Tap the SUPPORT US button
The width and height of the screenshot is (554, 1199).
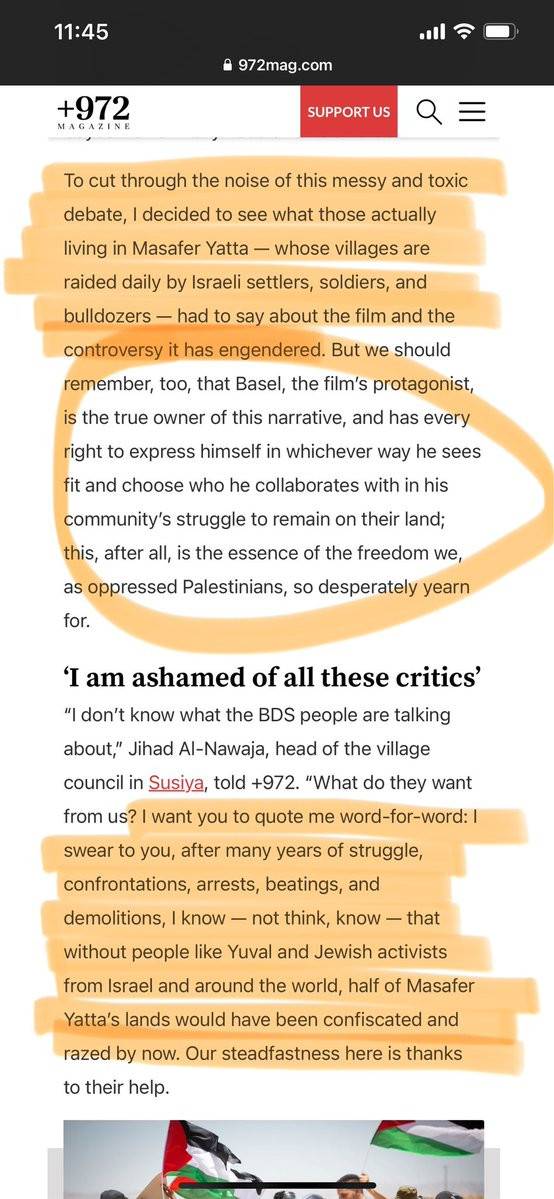tap(349, 112)
